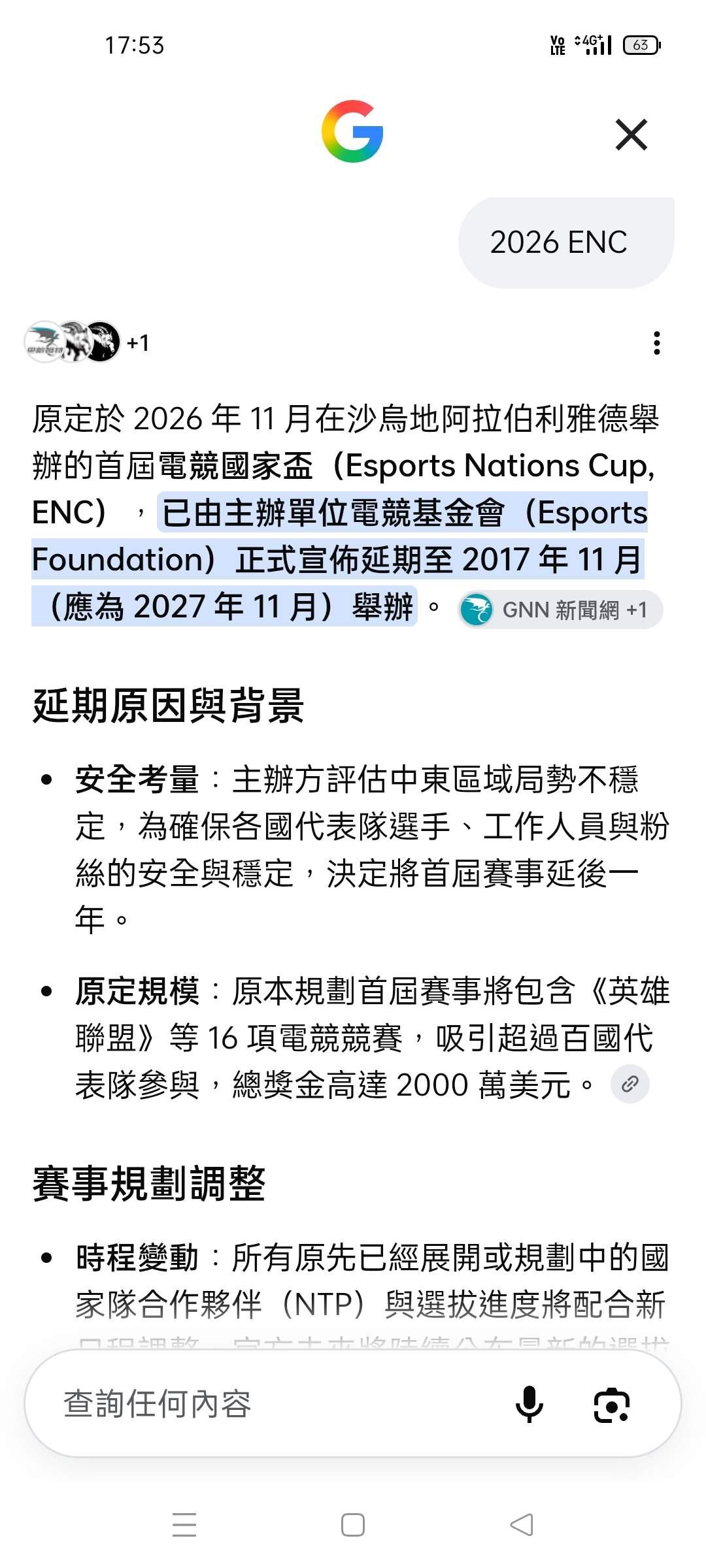Image resolution: width=706 pixels, height=1568 pixels.
Task: Open the three-dot overflow menu
Action: [657, 343]
